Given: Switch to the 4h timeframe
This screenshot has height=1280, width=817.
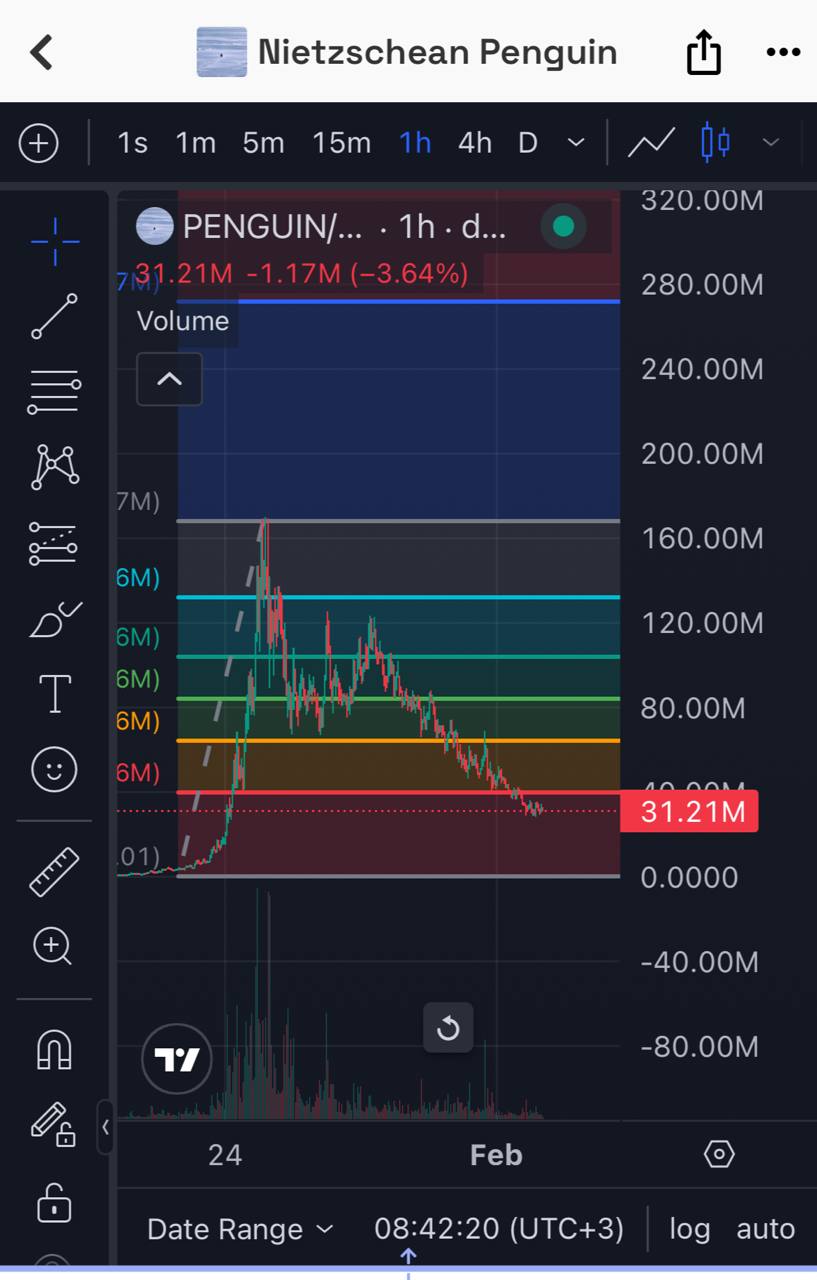Looking at the screenshot, I should 475,143.
